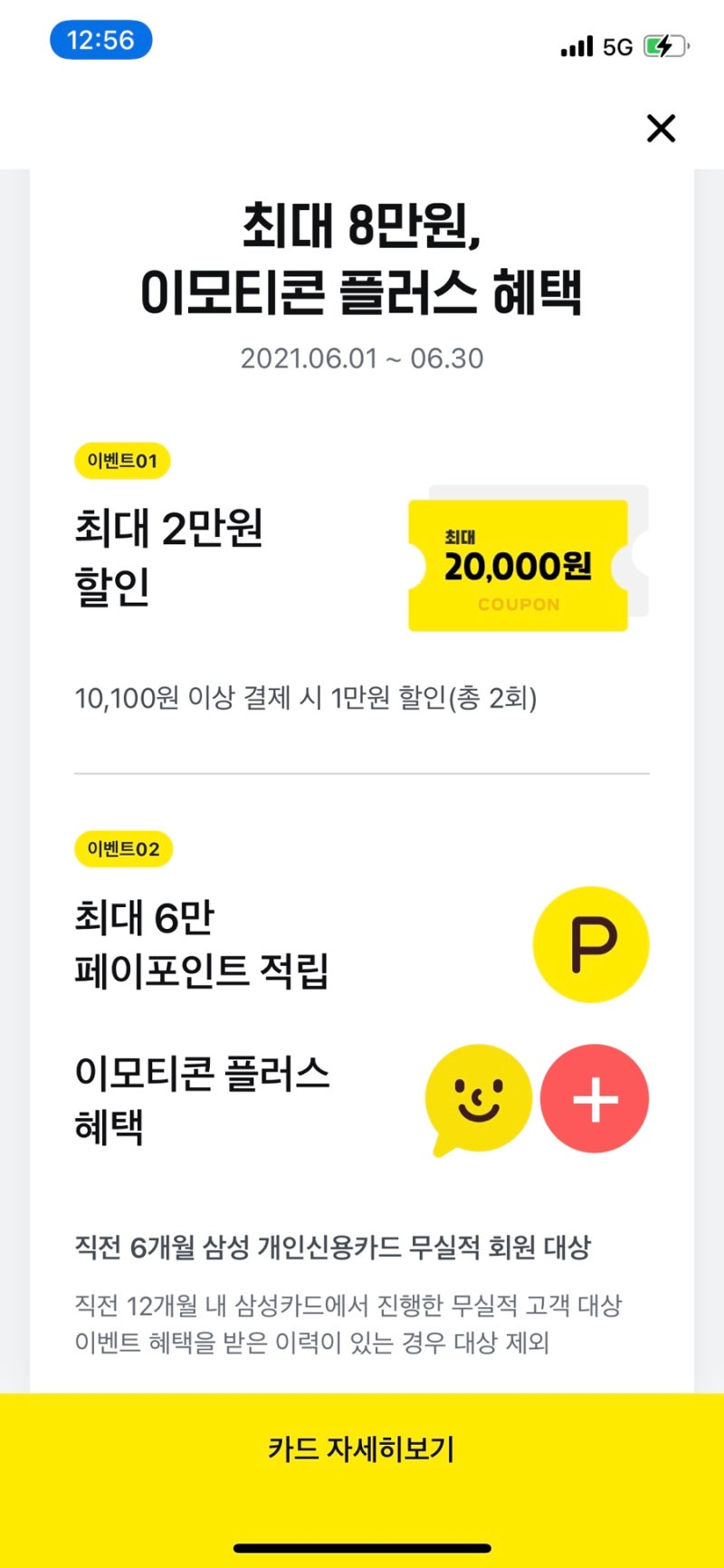Select the 무실적 회원 대상 eligibility text
The width and height of the screenshot is (724, 1568).
tap(332, 1247)
